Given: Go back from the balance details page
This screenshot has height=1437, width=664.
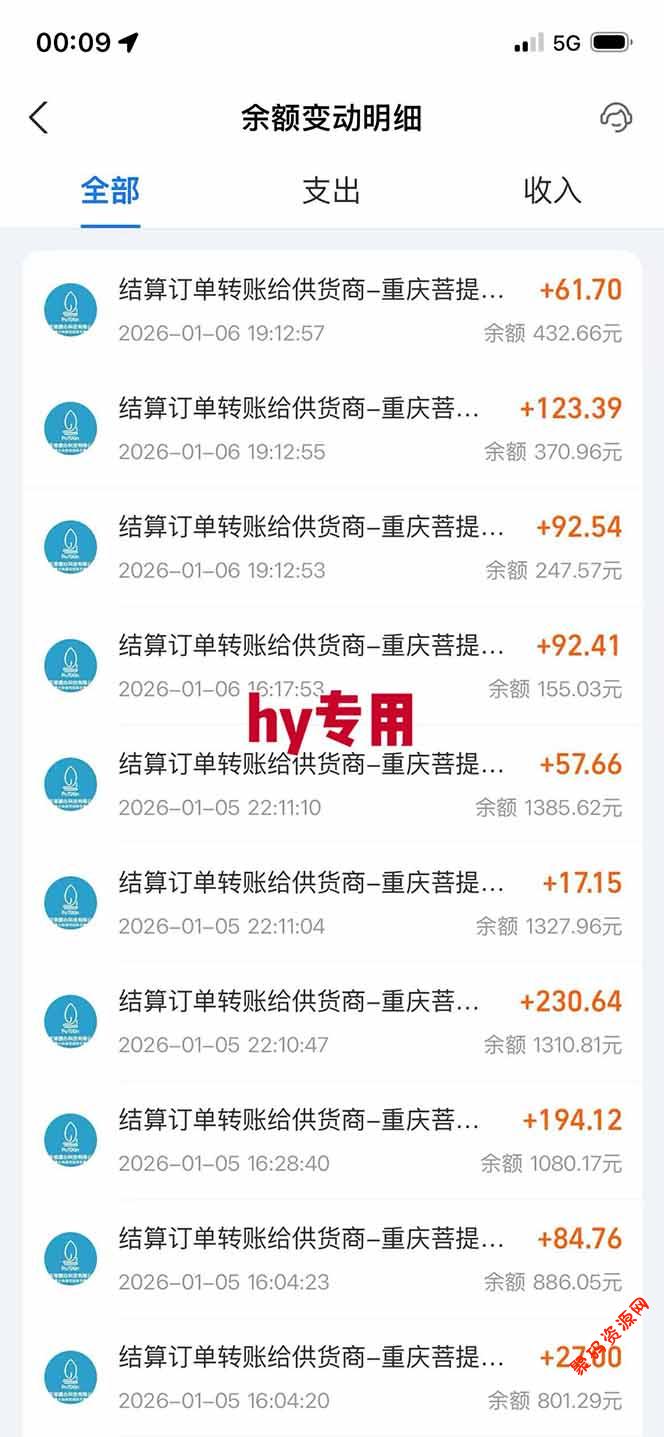Looking at the screenshot, I should pos(38,118).
